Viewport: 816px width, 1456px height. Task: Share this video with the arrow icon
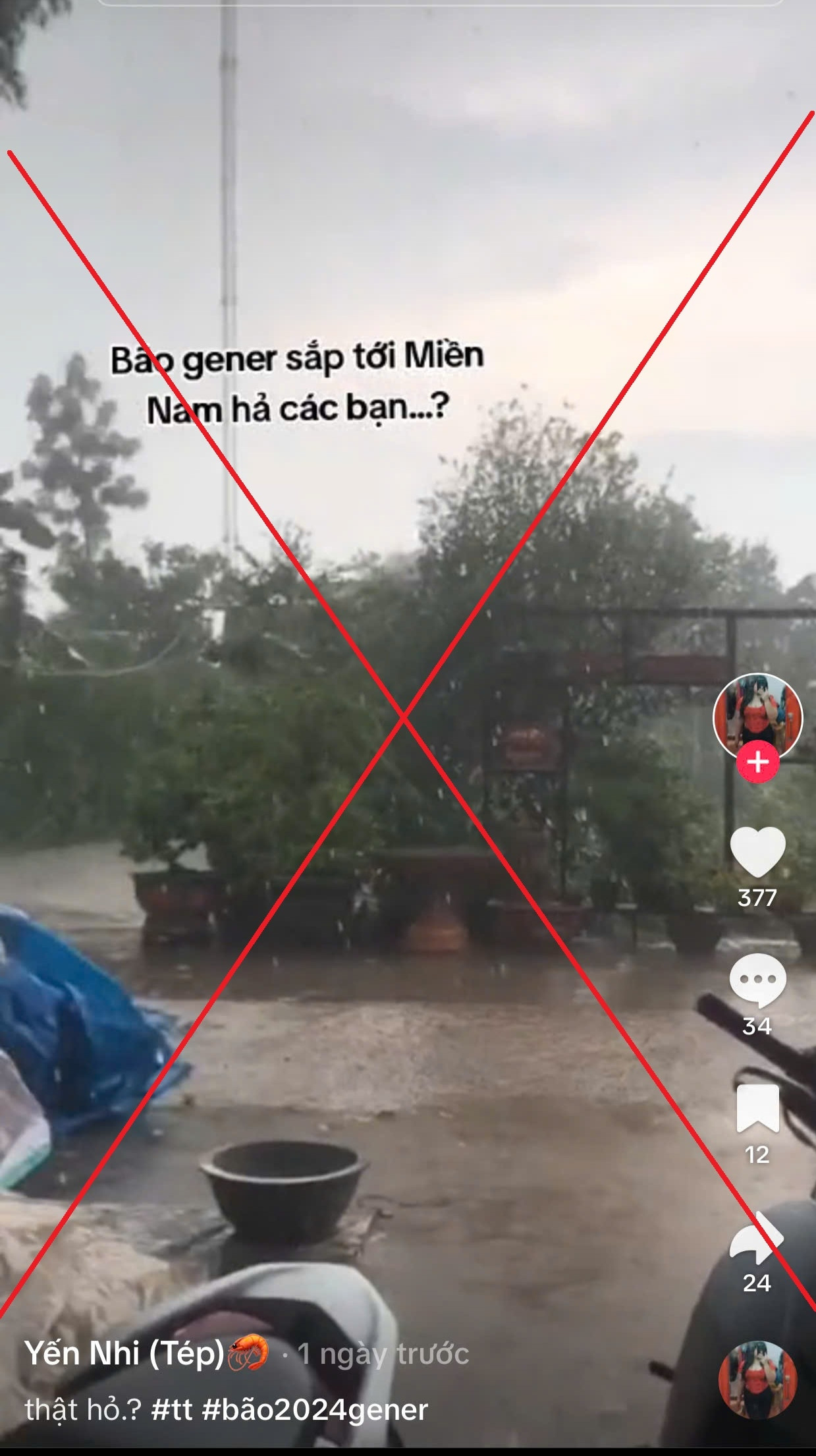756,1238
